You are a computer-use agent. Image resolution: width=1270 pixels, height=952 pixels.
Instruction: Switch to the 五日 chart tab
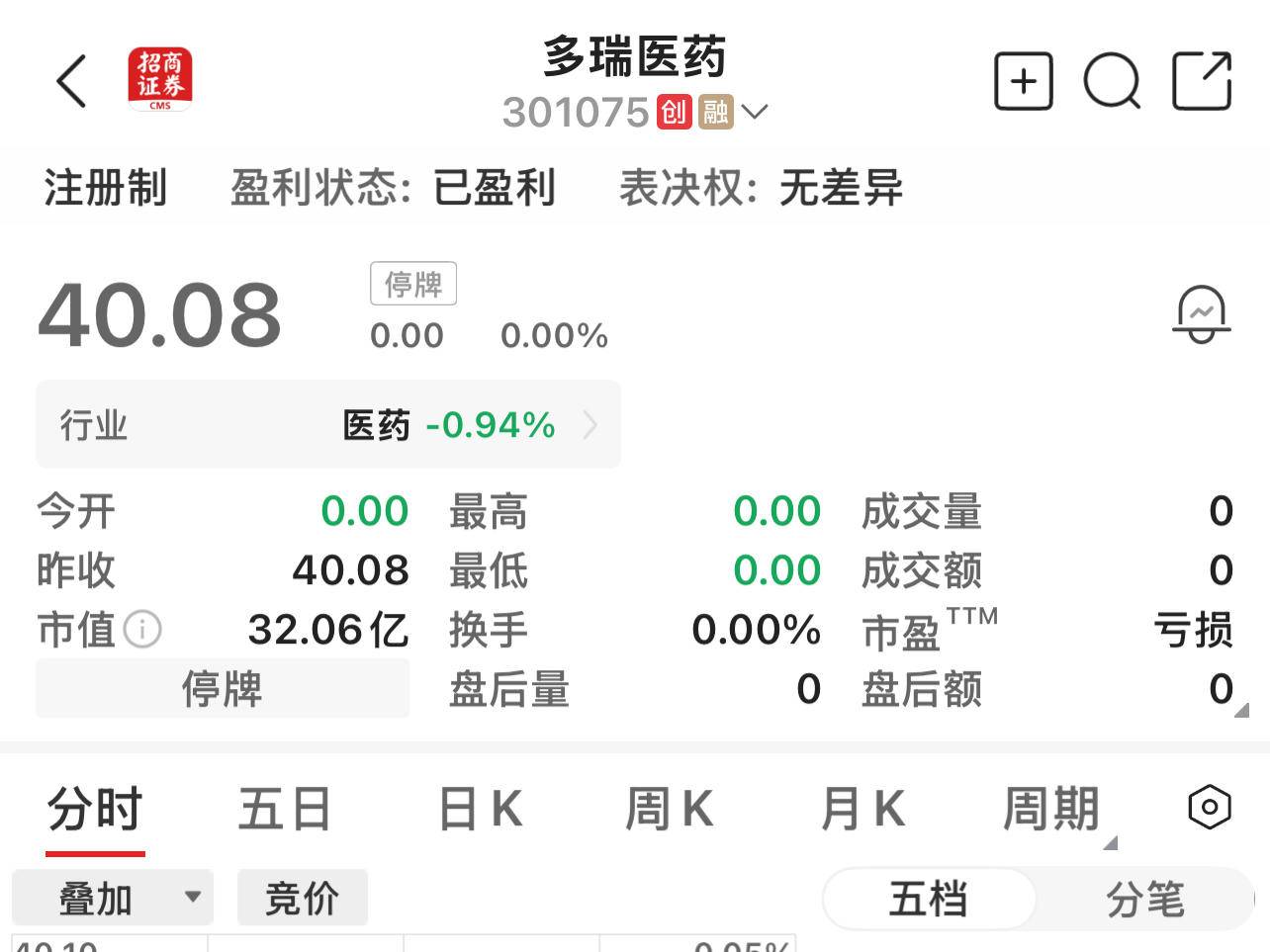pyautogui.click(x=285, y=810)
